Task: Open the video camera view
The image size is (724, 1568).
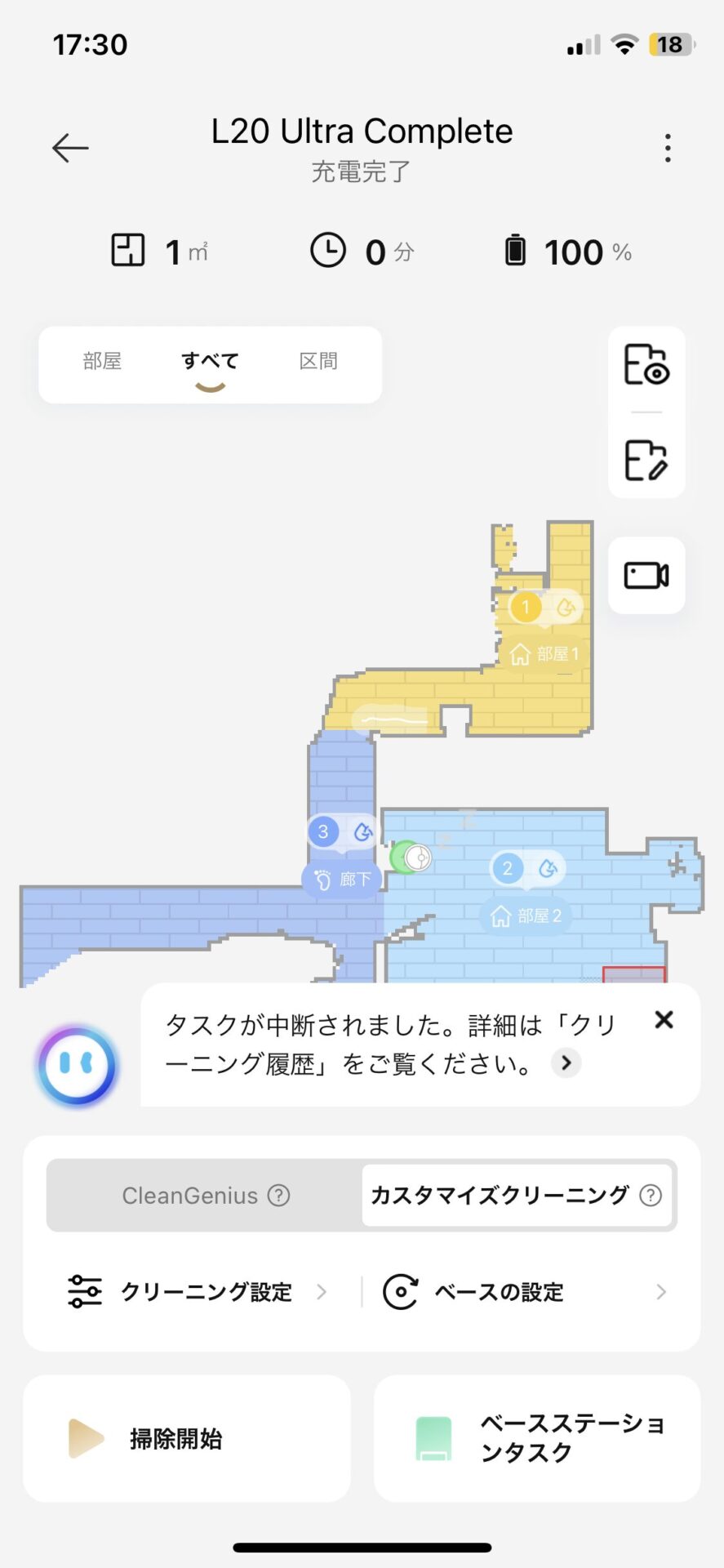Action: click(x=646, y=575)
